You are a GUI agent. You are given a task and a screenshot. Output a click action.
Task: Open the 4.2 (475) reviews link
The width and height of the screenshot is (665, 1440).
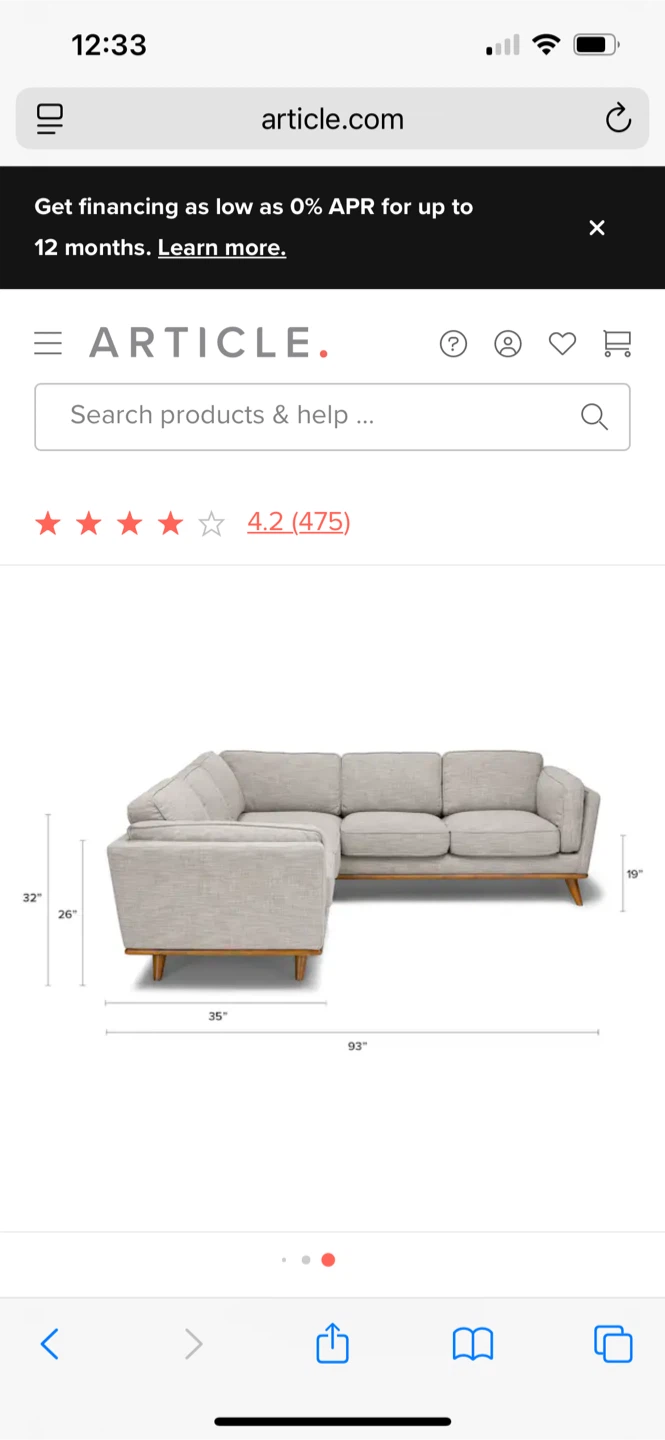298,522
